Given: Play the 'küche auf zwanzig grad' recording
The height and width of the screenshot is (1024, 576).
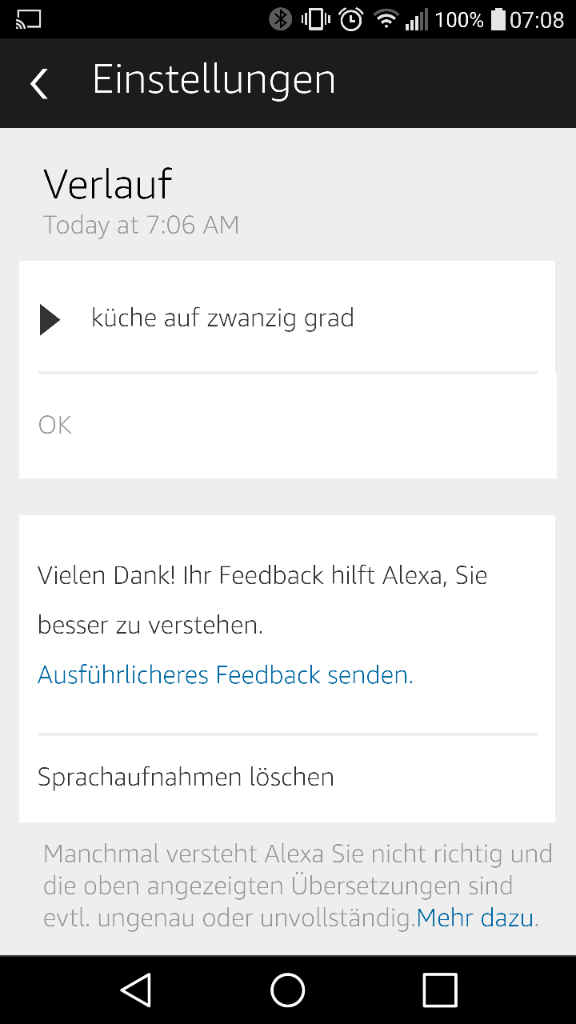Looking at the screenshot, I should pyautogui.click(x=50, y=319).
